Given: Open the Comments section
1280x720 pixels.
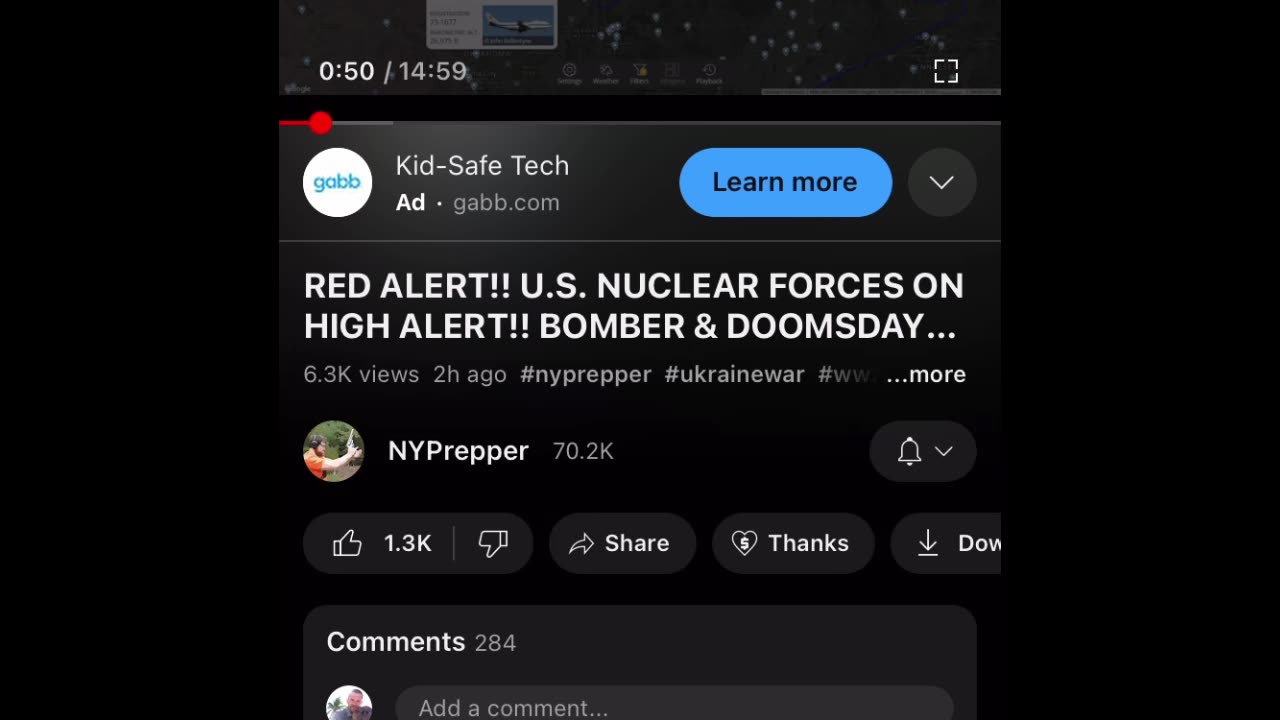Looking at the screenshot, I should [x=420, y=642].
